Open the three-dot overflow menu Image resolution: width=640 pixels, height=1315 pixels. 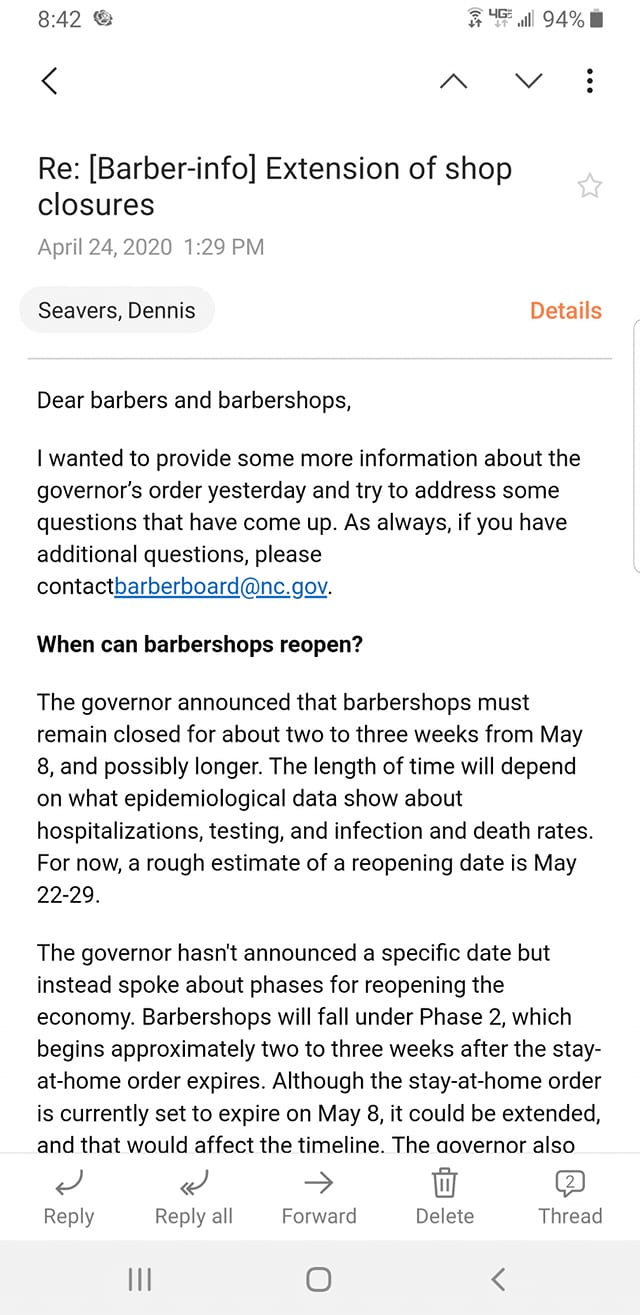click(x=590, y=81)
